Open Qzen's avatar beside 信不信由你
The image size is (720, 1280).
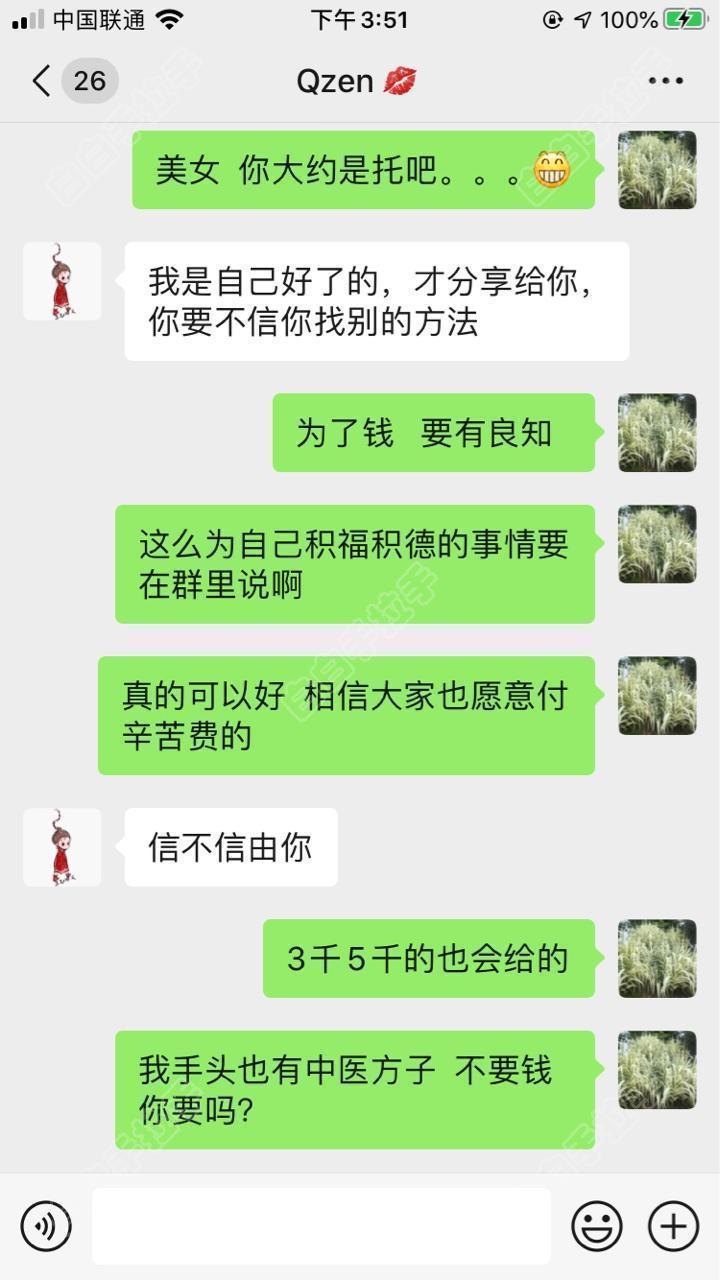coord(62,847)
